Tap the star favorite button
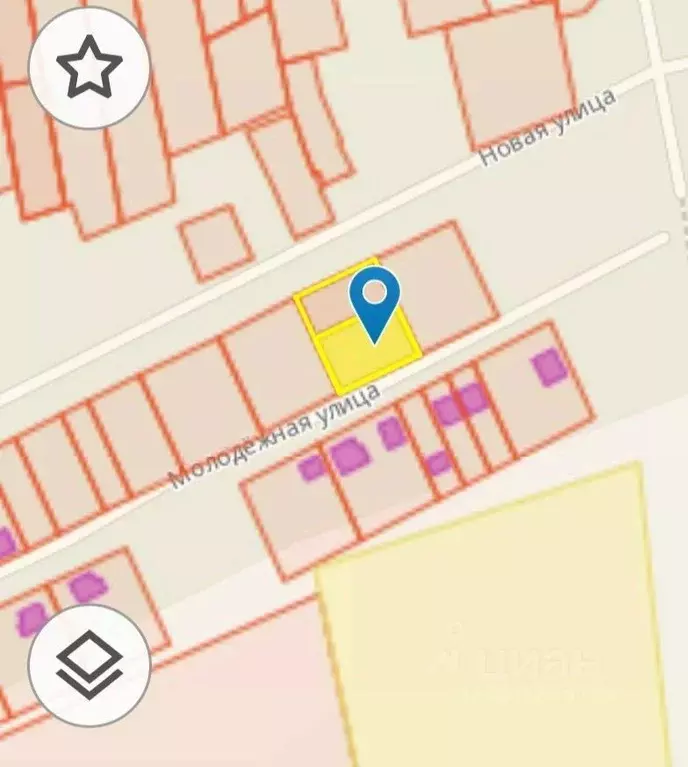The image size is (688, 767). (89, 67)
